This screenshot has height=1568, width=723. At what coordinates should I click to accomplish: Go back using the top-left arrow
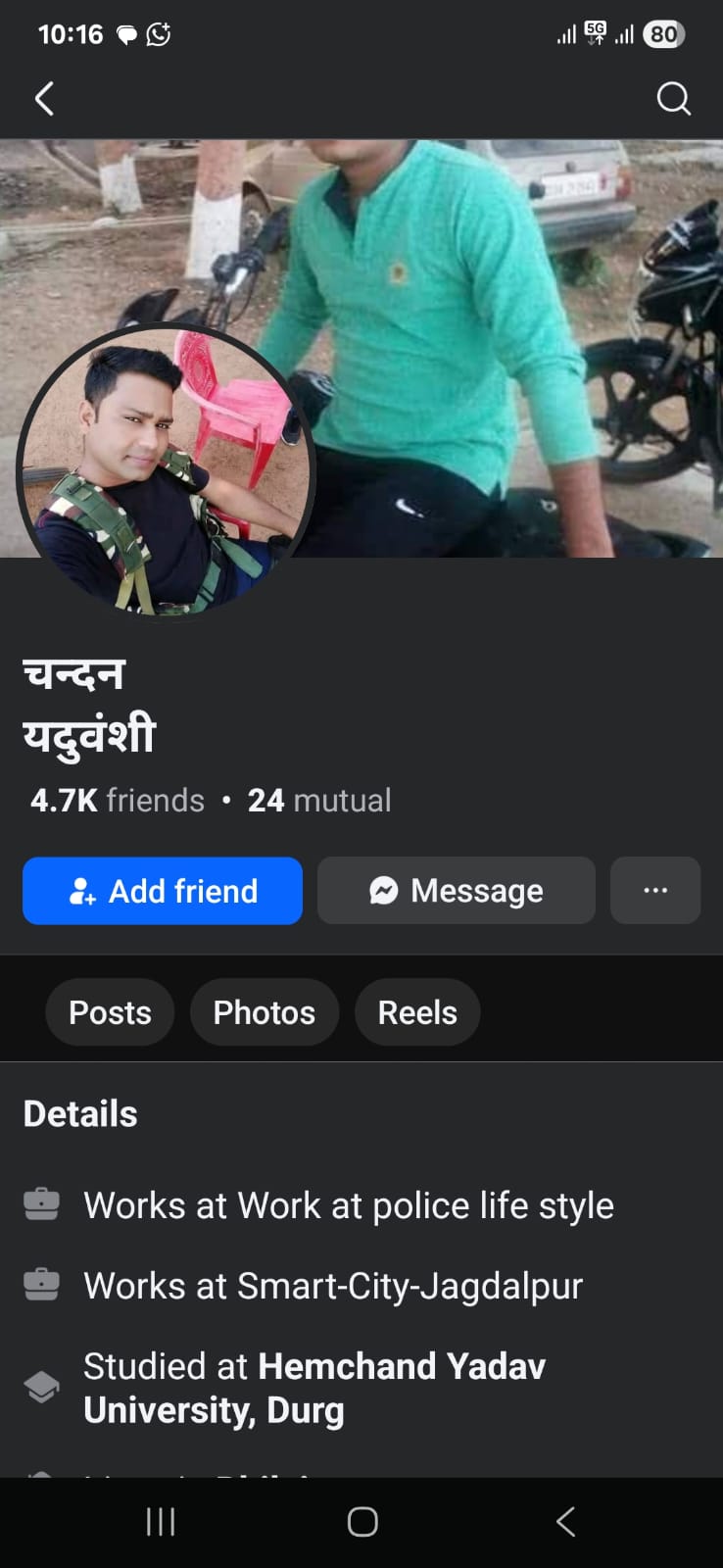coord(44,99)
